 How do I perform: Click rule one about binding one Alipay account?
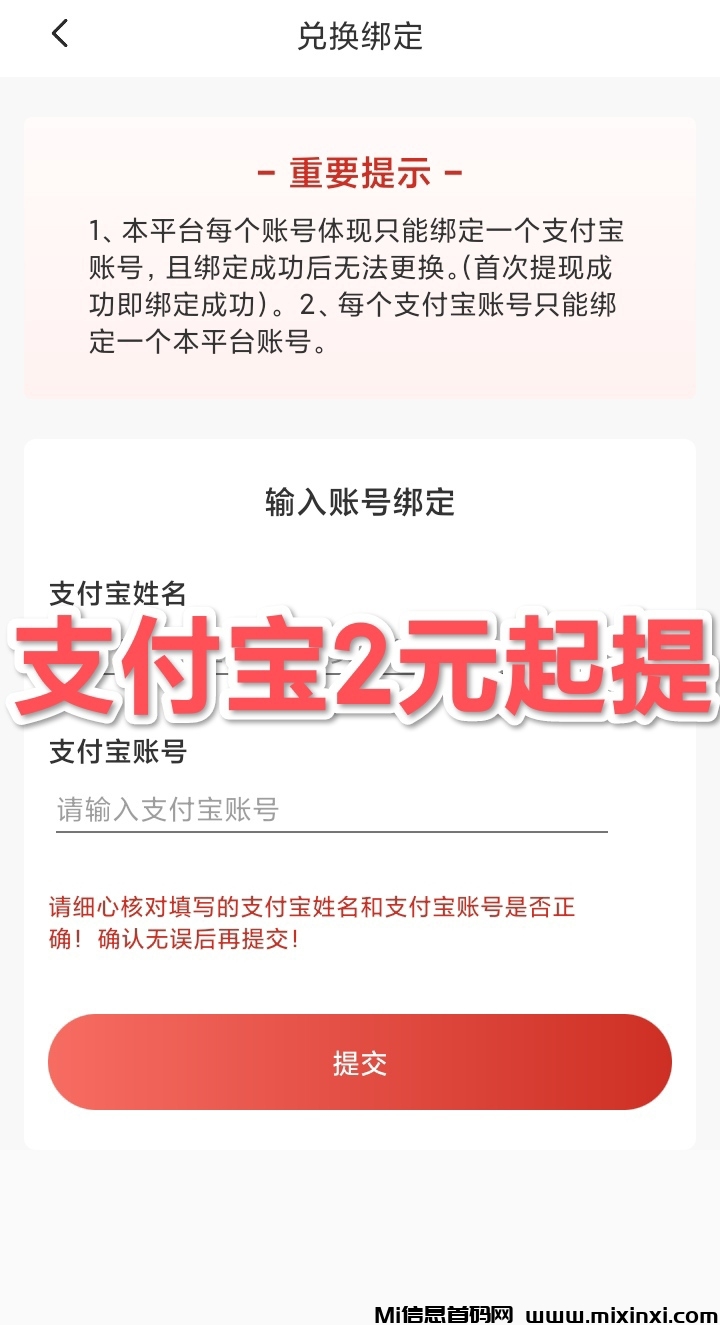point(358,250)
